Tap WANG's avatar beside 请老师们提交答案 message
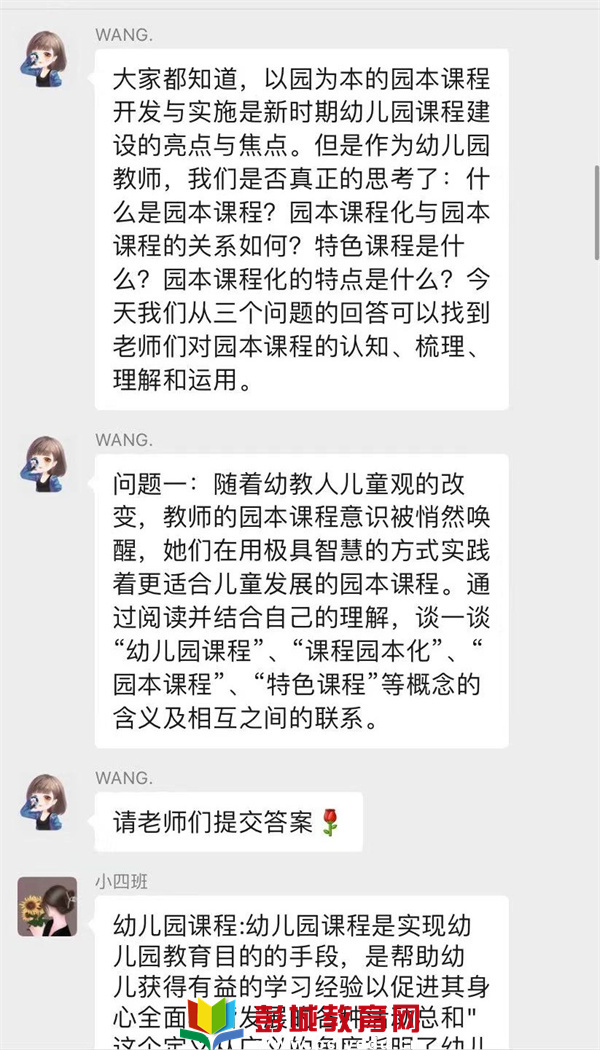 coord(47,801)
